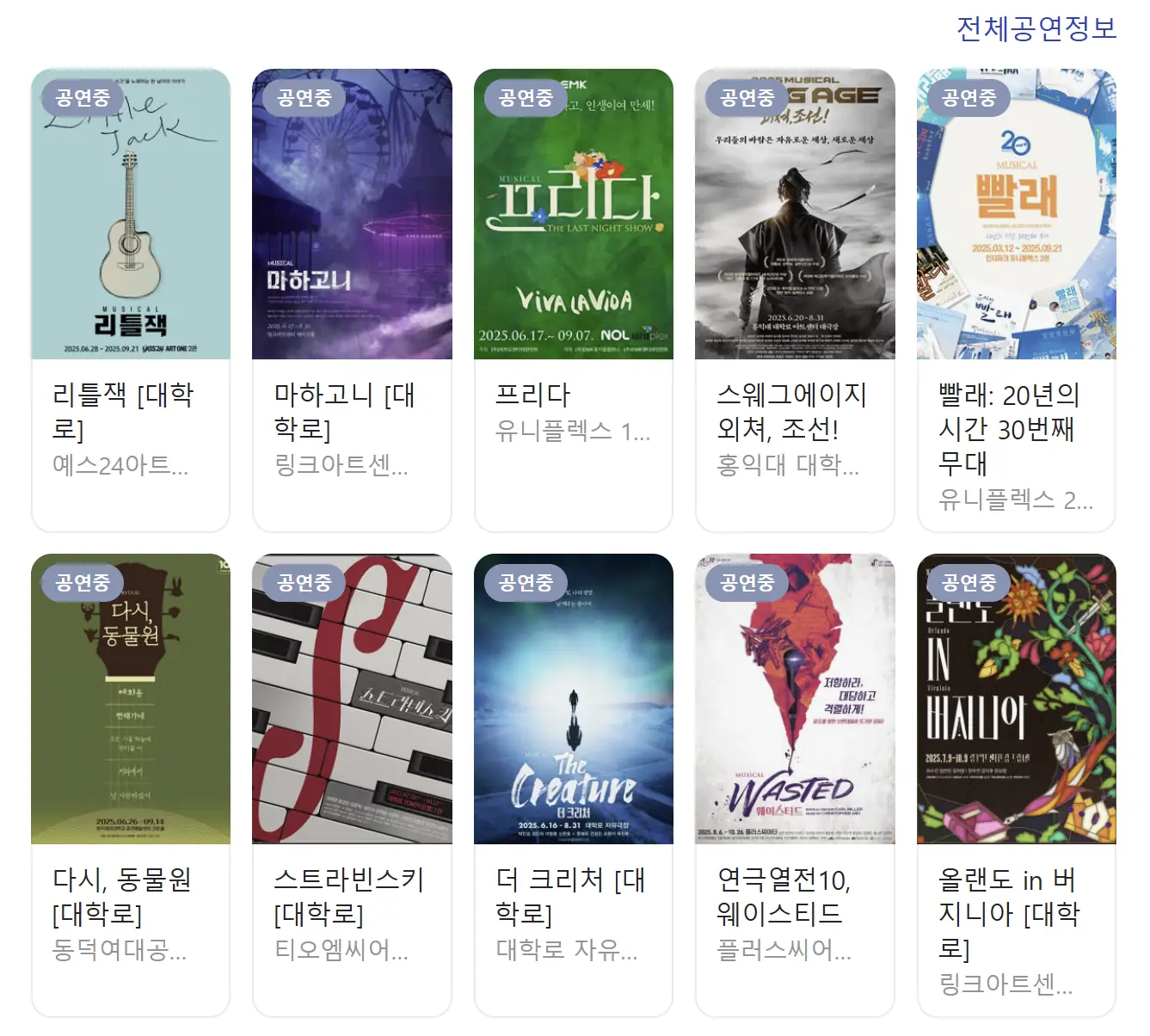Open the 마하고니 [대학로] show card
This screenshot has width=1150, height=1036.
pos(352,300)
